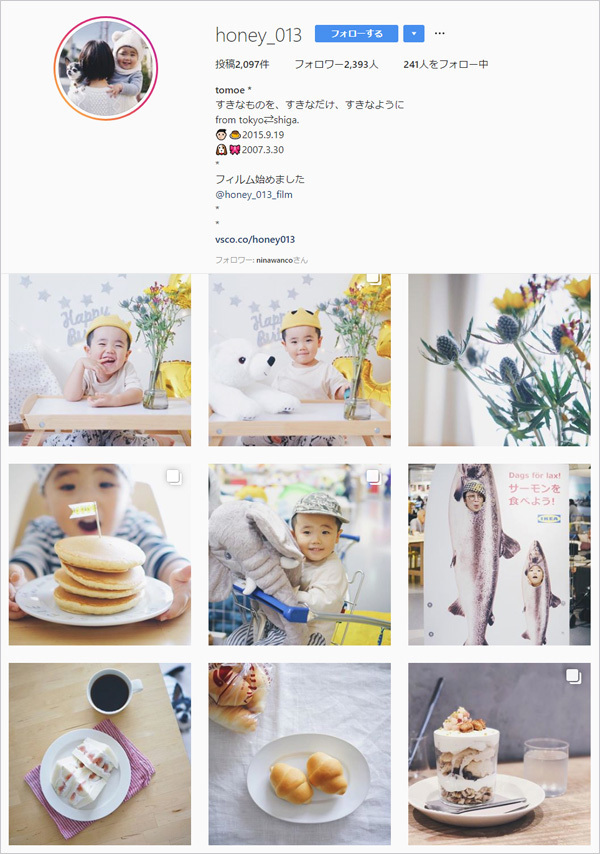Open the pancake stack with flag post

[x=100, y=554]
